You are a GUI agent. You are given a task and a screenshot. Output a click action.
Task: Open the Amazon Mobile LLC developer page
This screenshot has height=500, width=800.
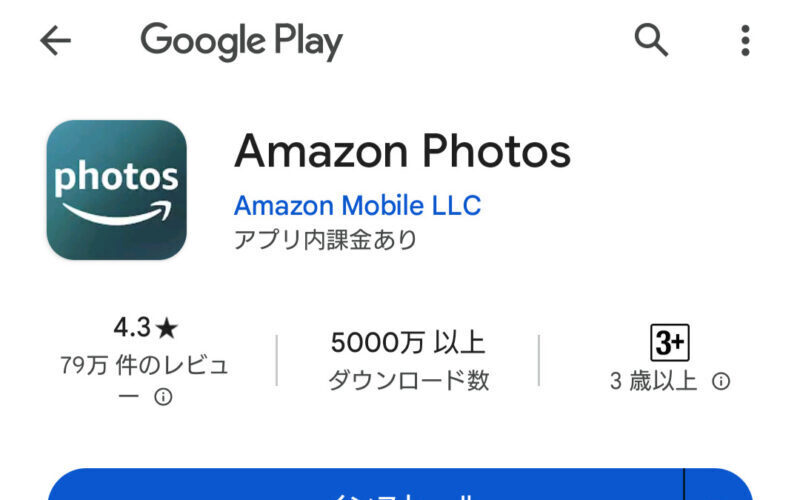tap(357, 205)
